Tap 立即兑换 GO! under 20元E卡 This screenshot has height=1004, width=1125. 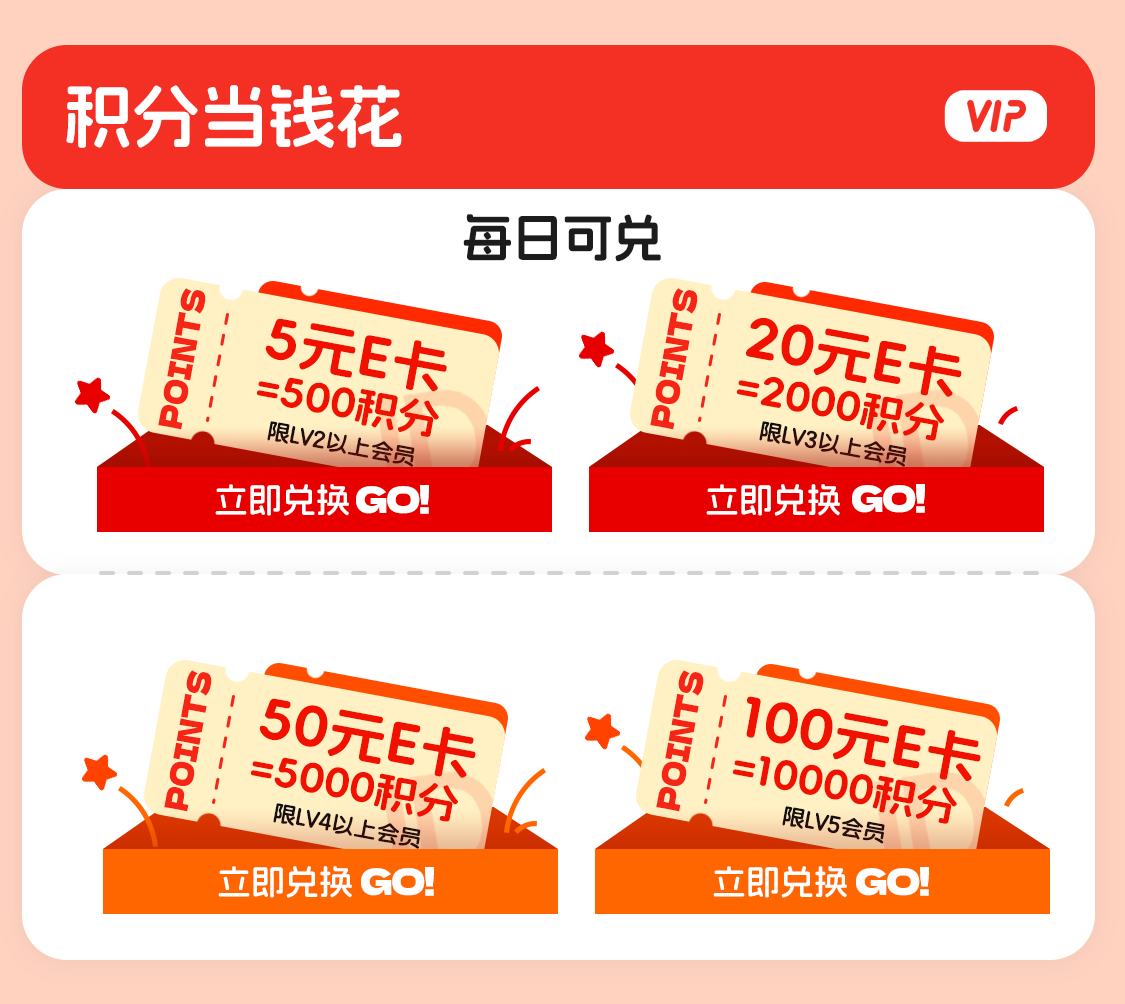click(x=816, y=499)
